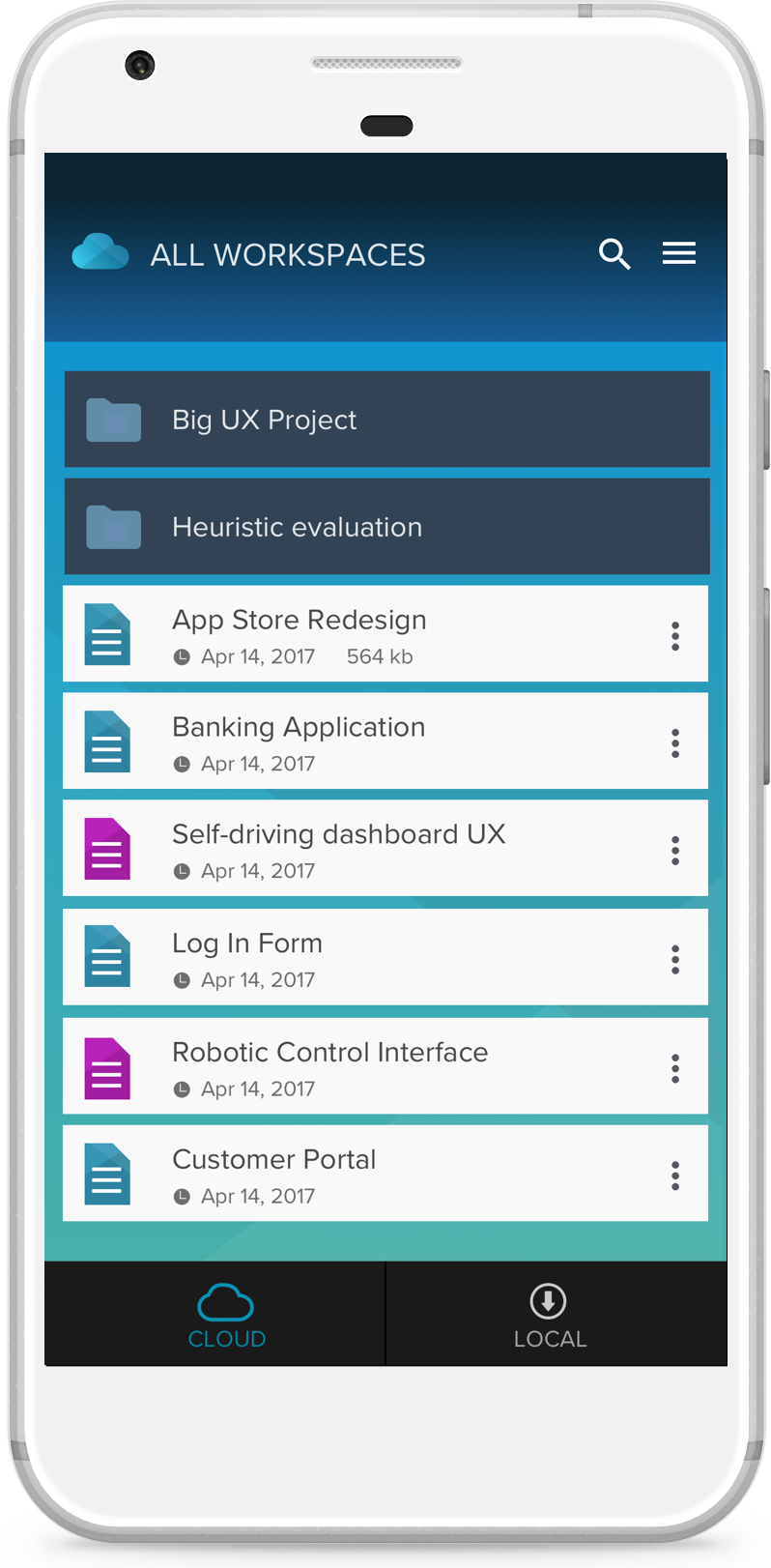Show options for Banking Application

click(675, 743)
